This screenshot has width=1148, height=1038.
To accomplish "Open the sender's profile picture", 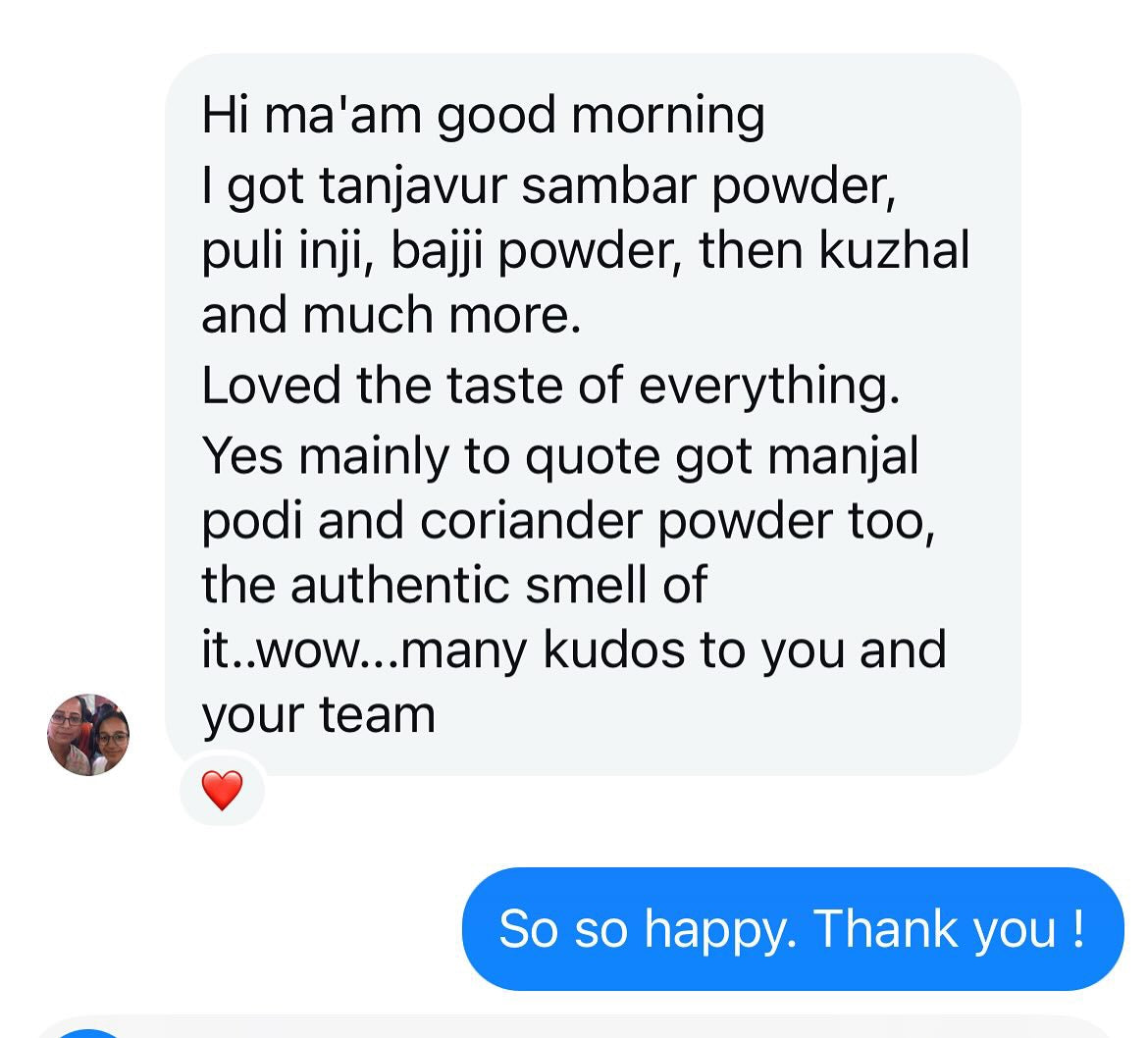I will coord(88,735).
